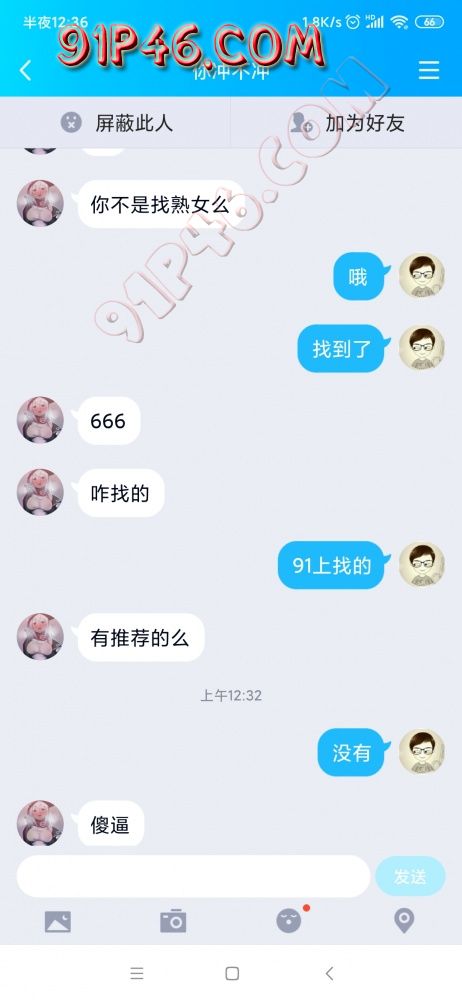Open the hamburger menu at top right

(x=429, y=70)
